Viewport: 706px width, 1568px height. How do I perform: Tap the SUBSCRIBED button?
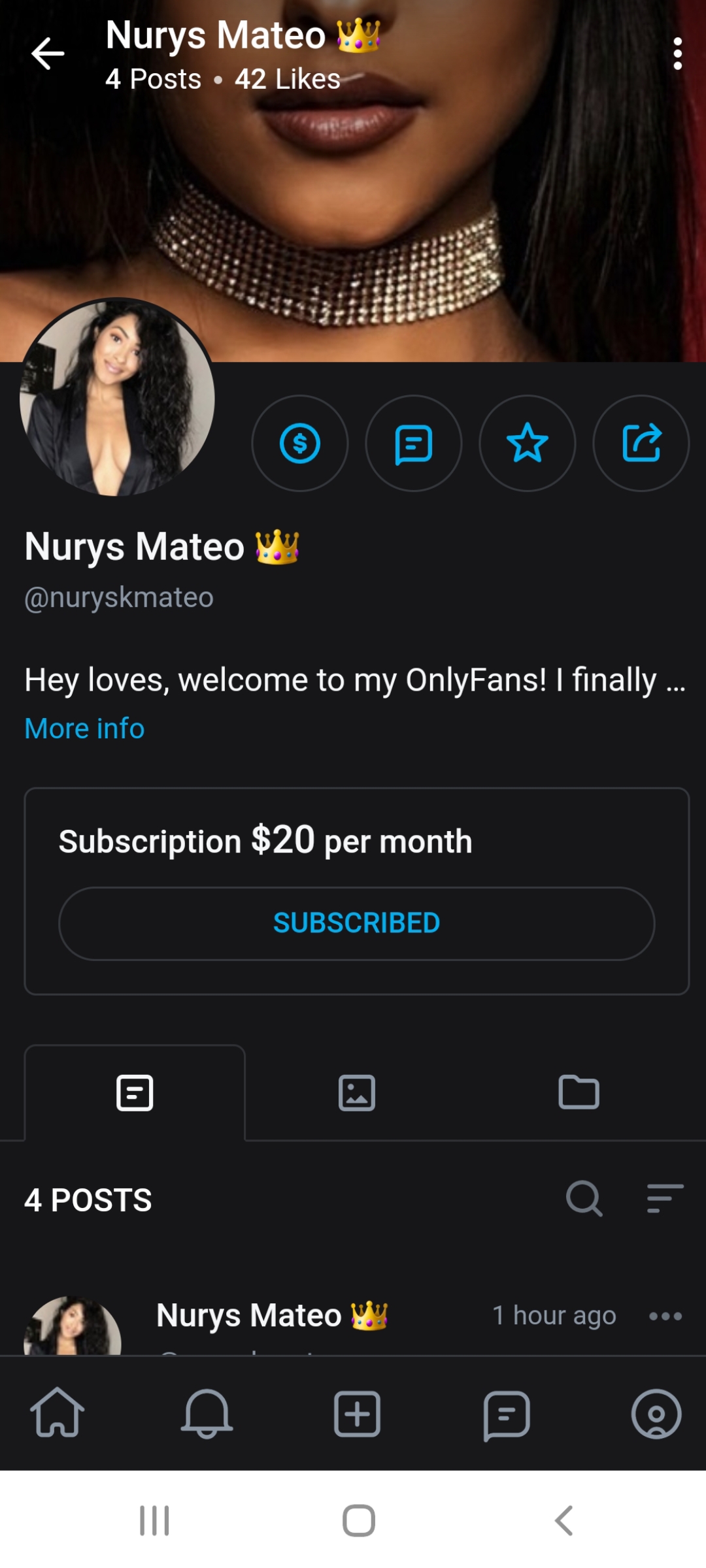357,923
